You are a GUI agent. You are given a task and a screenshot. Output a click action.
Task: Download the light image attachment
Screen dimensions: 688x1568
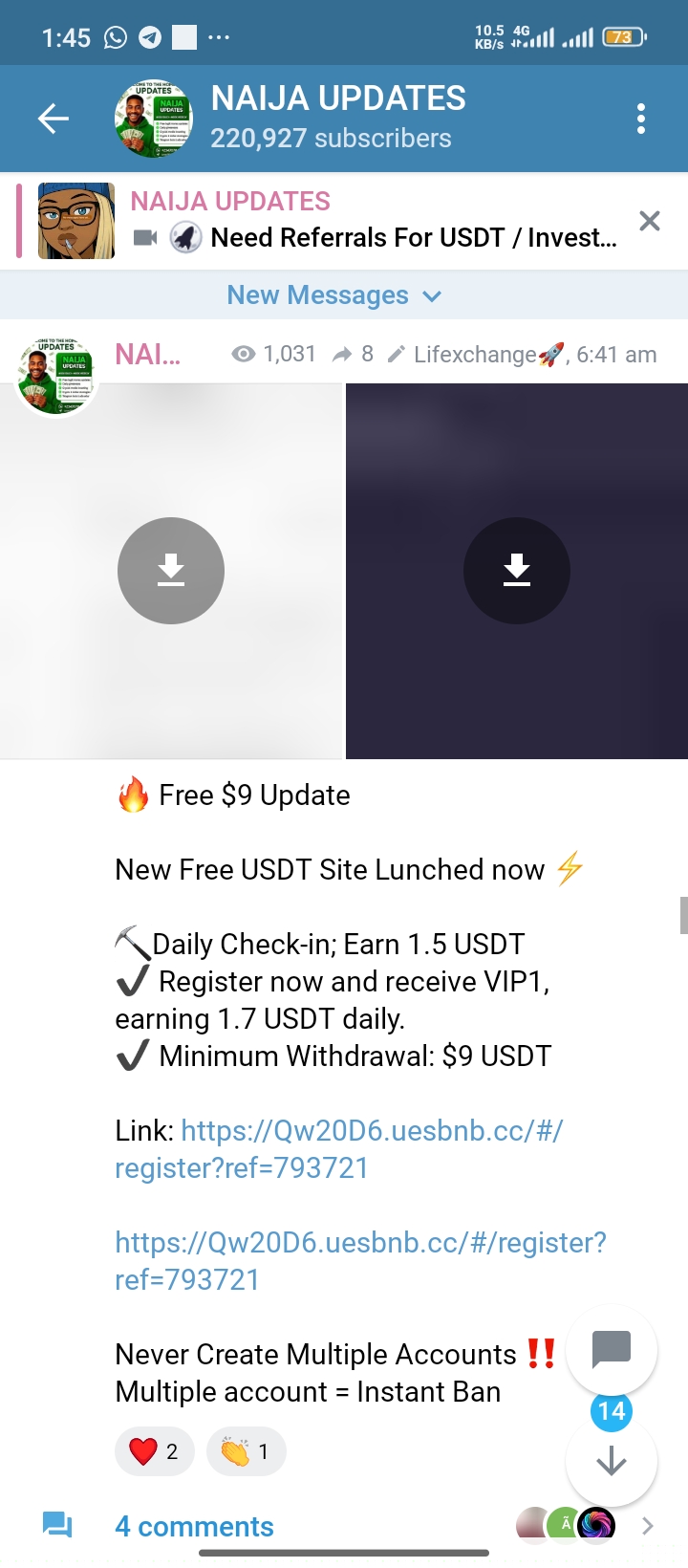coord(171,571)
